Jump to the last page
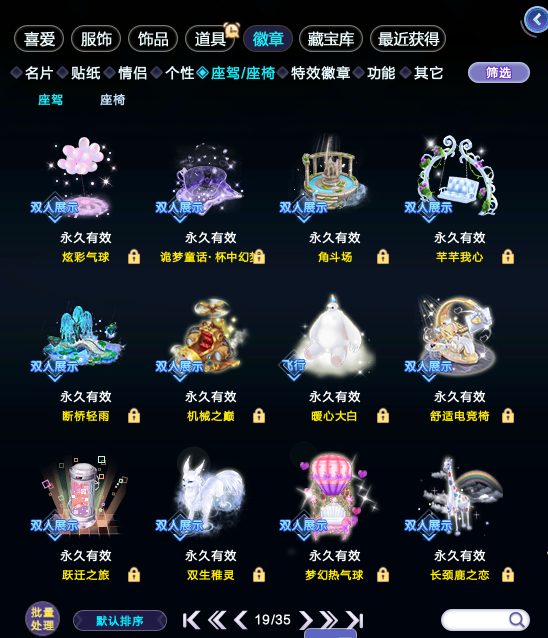This screenshot has height=638, width=548. [354, 620]
